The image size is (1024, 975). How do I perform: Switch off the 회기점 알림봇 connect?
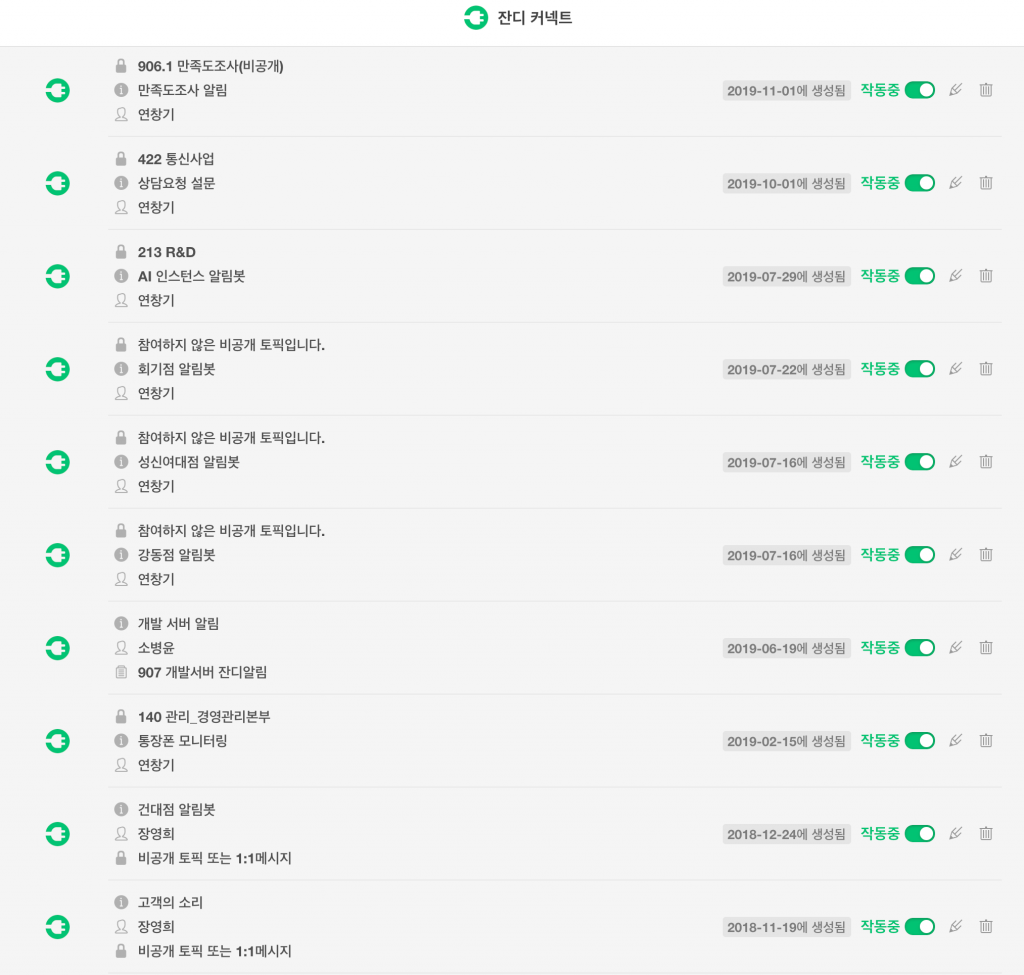(919, 369)
